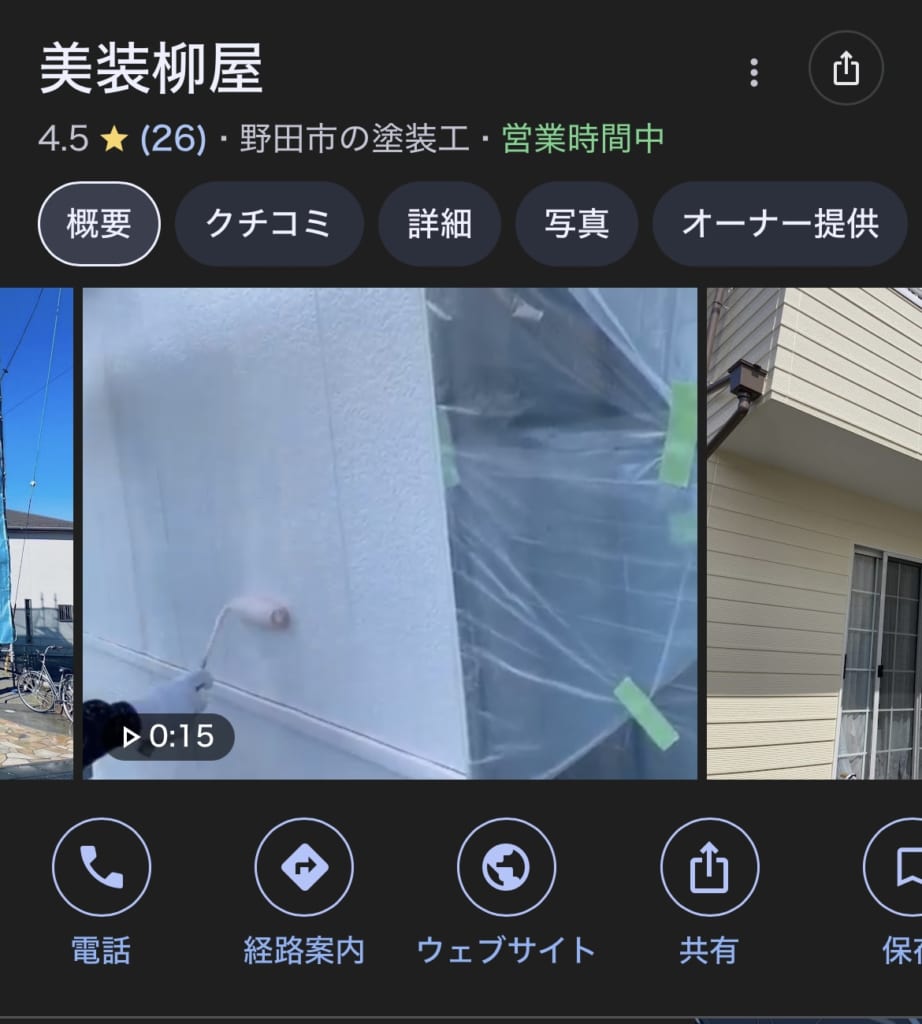Viewport: 922px width, 1024px height.
Task: Play the 0:15 wall painting video
Action: [x=390, y=533]
